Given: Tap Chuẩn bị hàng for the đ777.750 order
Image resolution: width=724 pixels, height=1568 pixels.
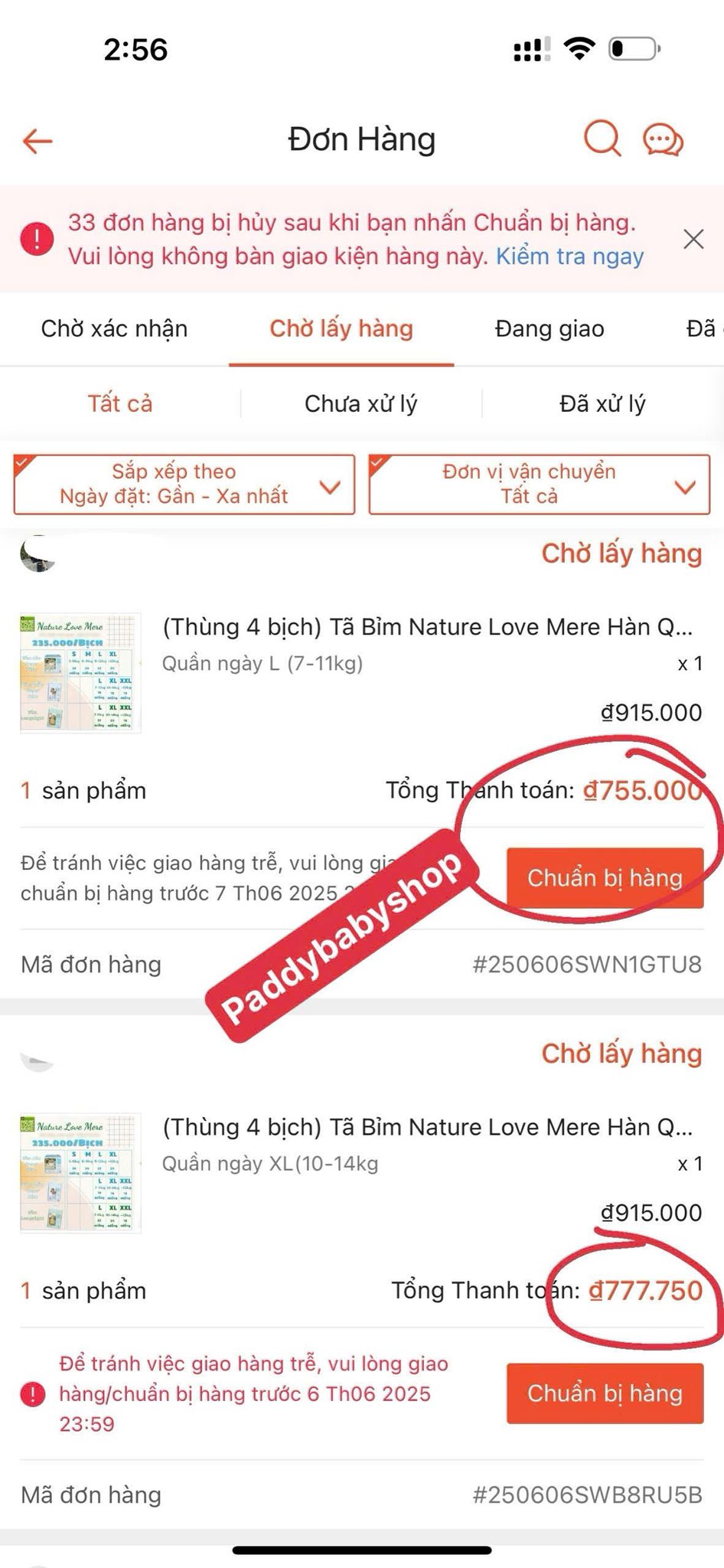Looking at the screenshot, I should 605,1393.
